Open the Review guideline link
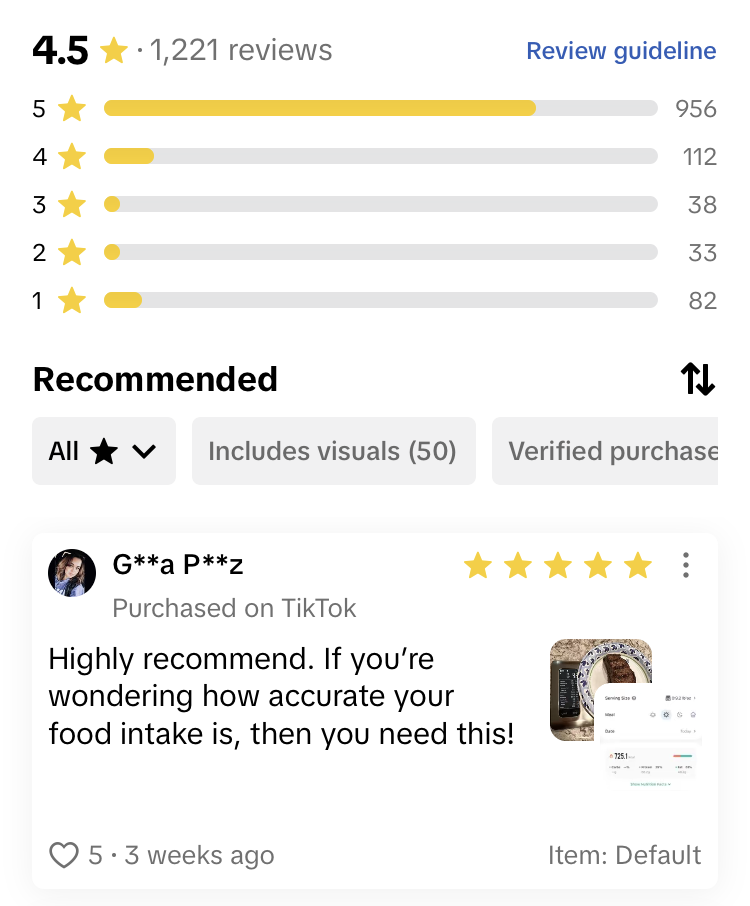This screenshot has height=906, width=750. [621, 51]
